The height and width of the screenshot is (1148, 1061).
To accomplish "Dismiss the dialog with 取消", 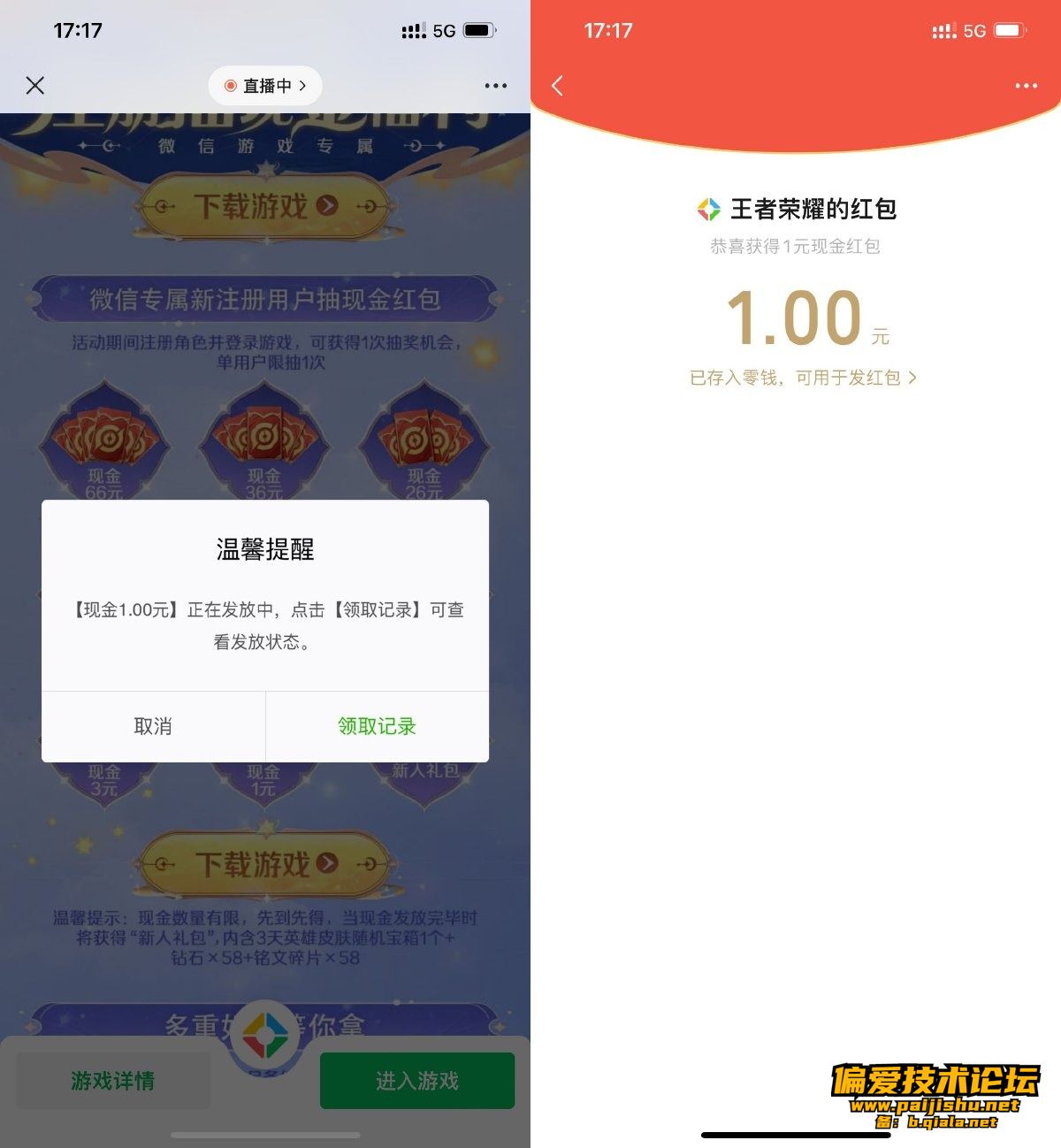I will click(153, 726).
